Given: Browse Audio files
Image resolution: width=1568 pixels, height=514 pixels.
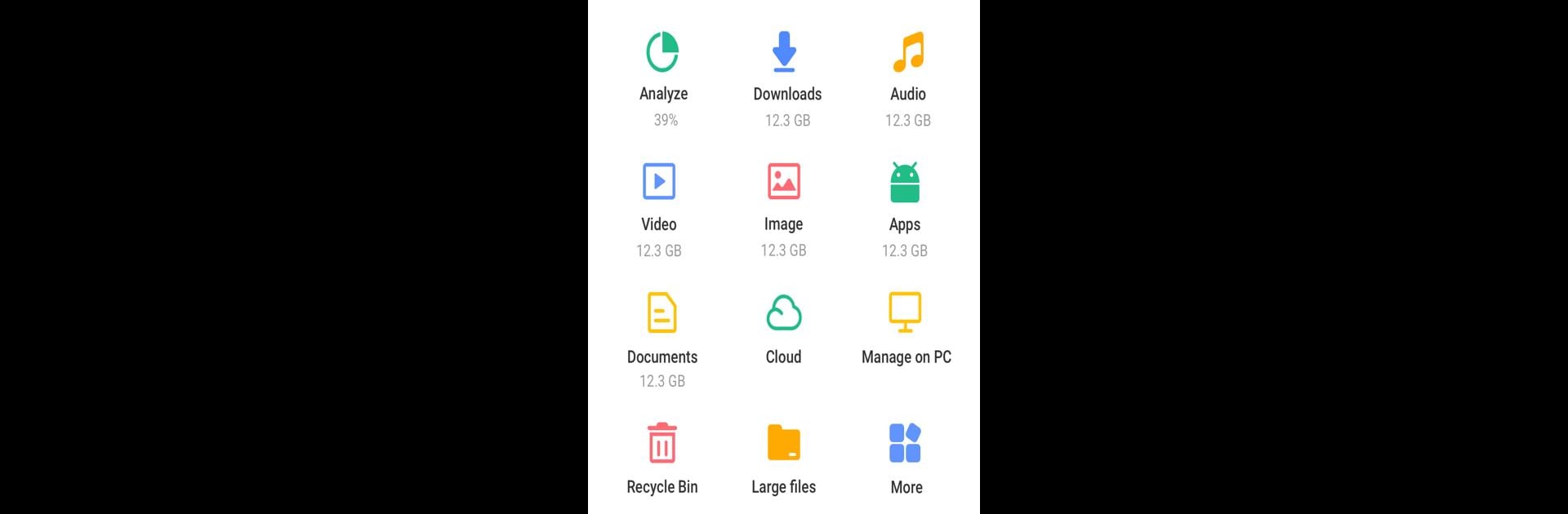Looking at the screenshot, I should pos(907,54).
